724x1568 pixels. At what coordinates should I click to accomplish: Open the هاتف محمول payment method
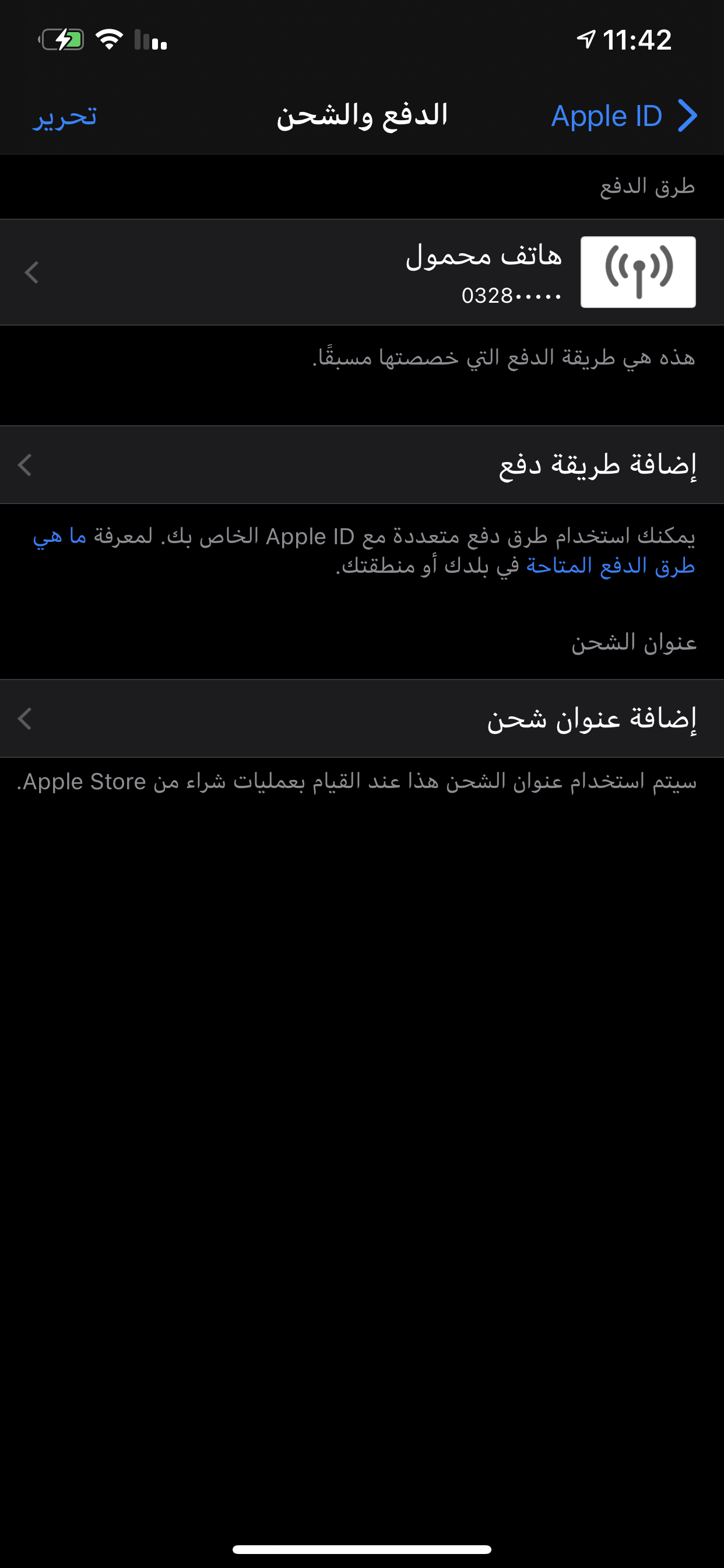click(x=362, y=272)
